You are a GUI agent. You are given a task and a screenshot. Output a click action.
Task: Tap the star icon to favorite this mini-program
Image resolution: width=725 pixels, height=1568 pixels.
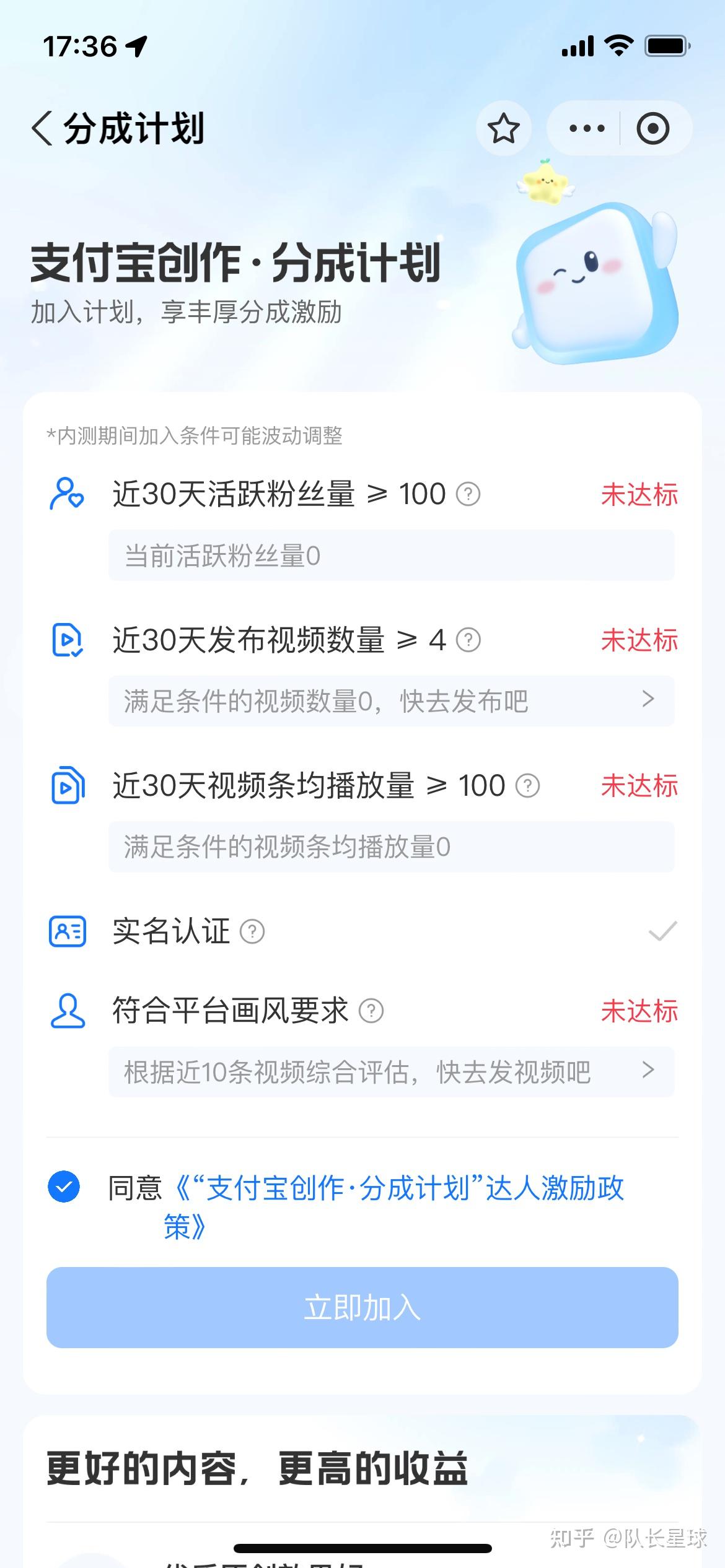(x=504, y=128)
